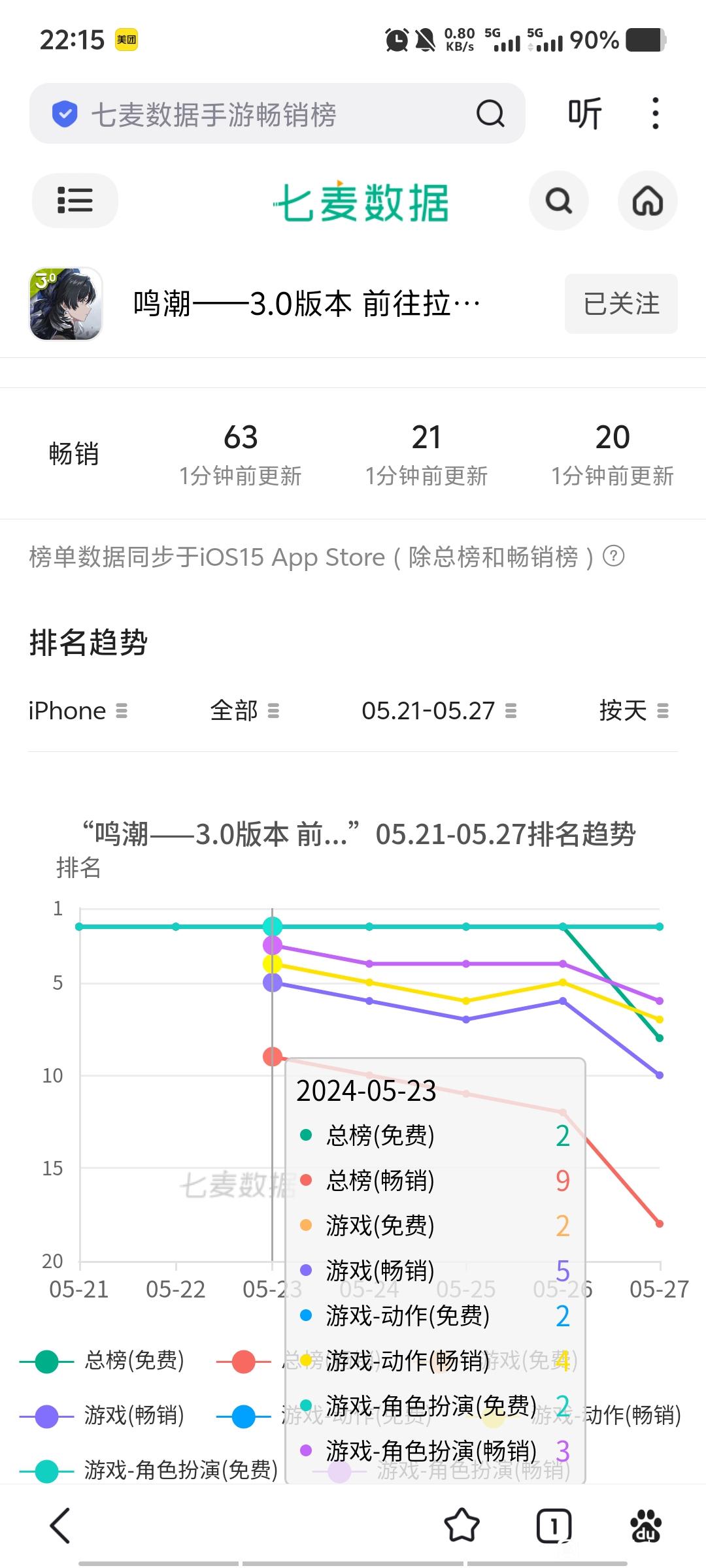The height and width of the screenshot is (1568, 706).
Task: Change the 05.21-05.27 date range
Action: pos(439,711)
